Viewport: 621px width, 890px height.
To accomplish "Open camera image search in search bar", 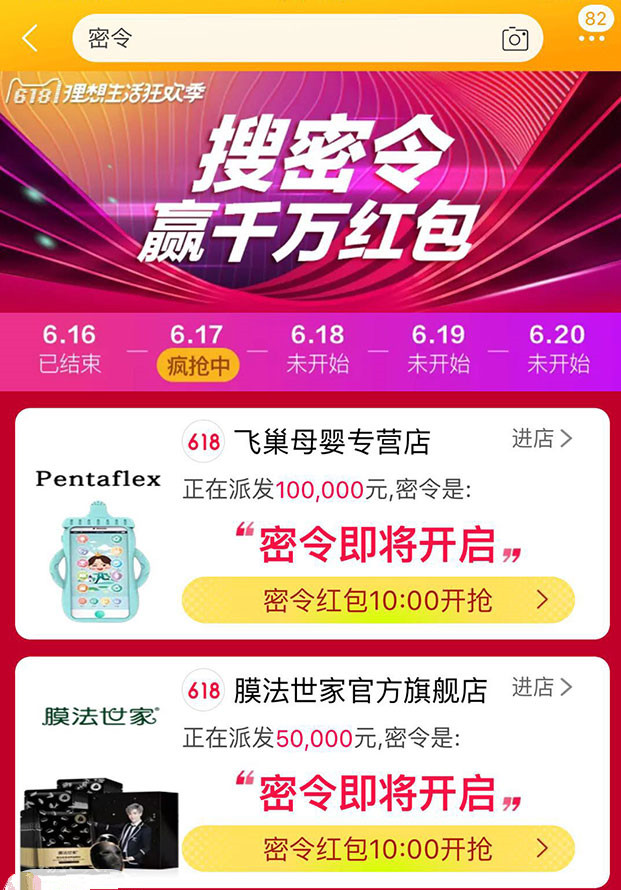I will [515, 39].
